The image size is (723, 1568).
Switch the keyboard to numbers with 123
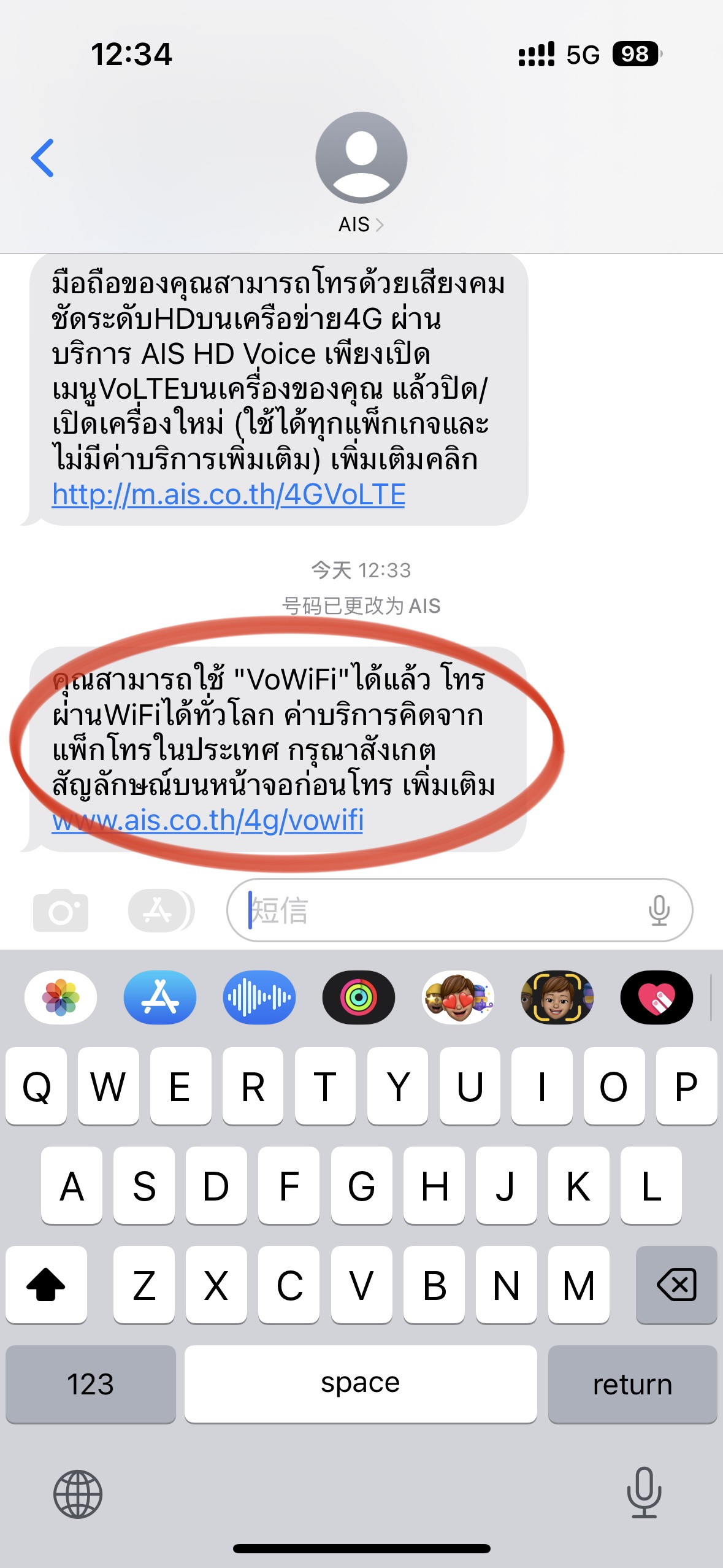(x=90, y=1384)
